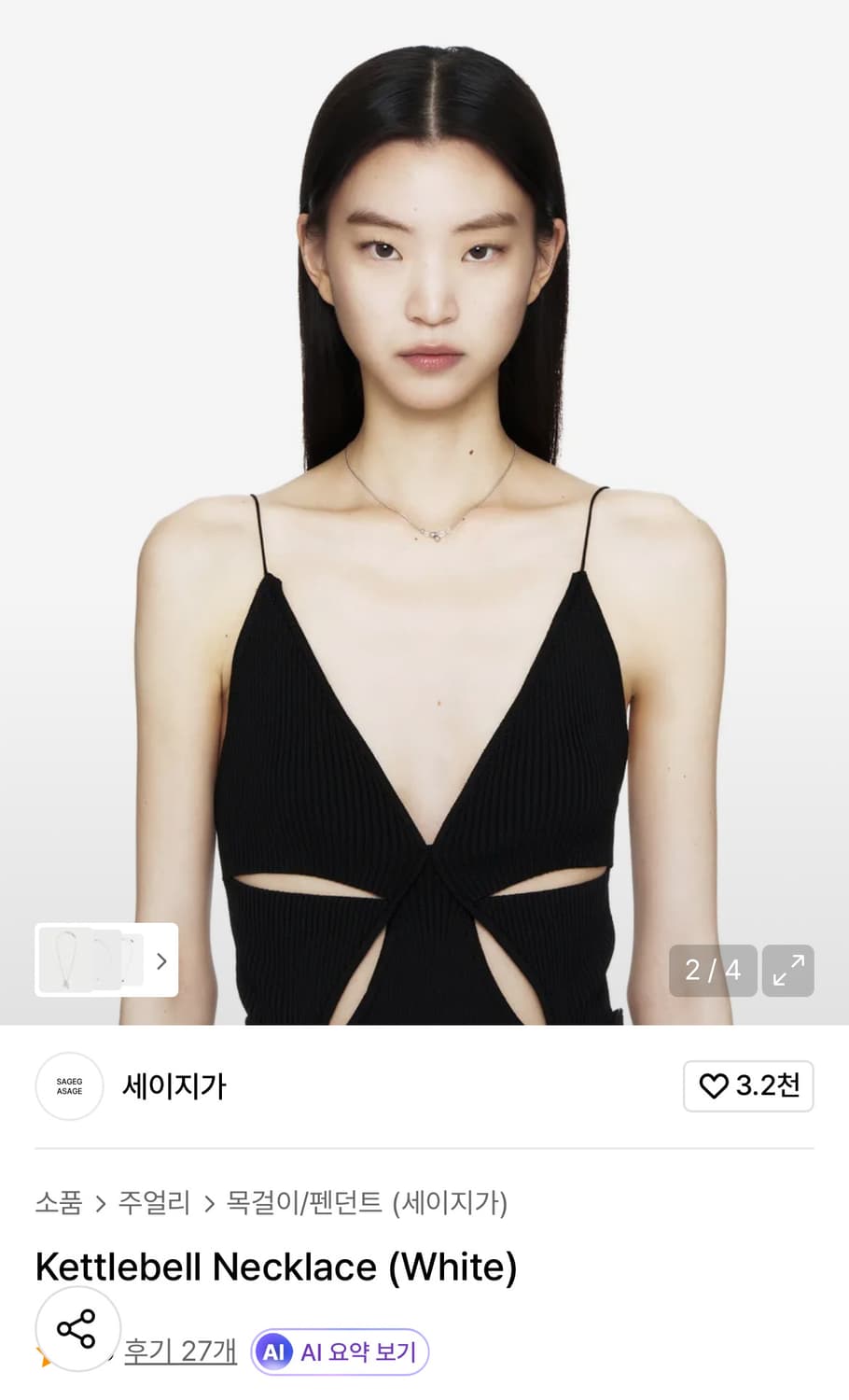Viewport: 849px width, 1400px height.
Task: Favorite the product via the heart button
Action: pos(746,1086)
